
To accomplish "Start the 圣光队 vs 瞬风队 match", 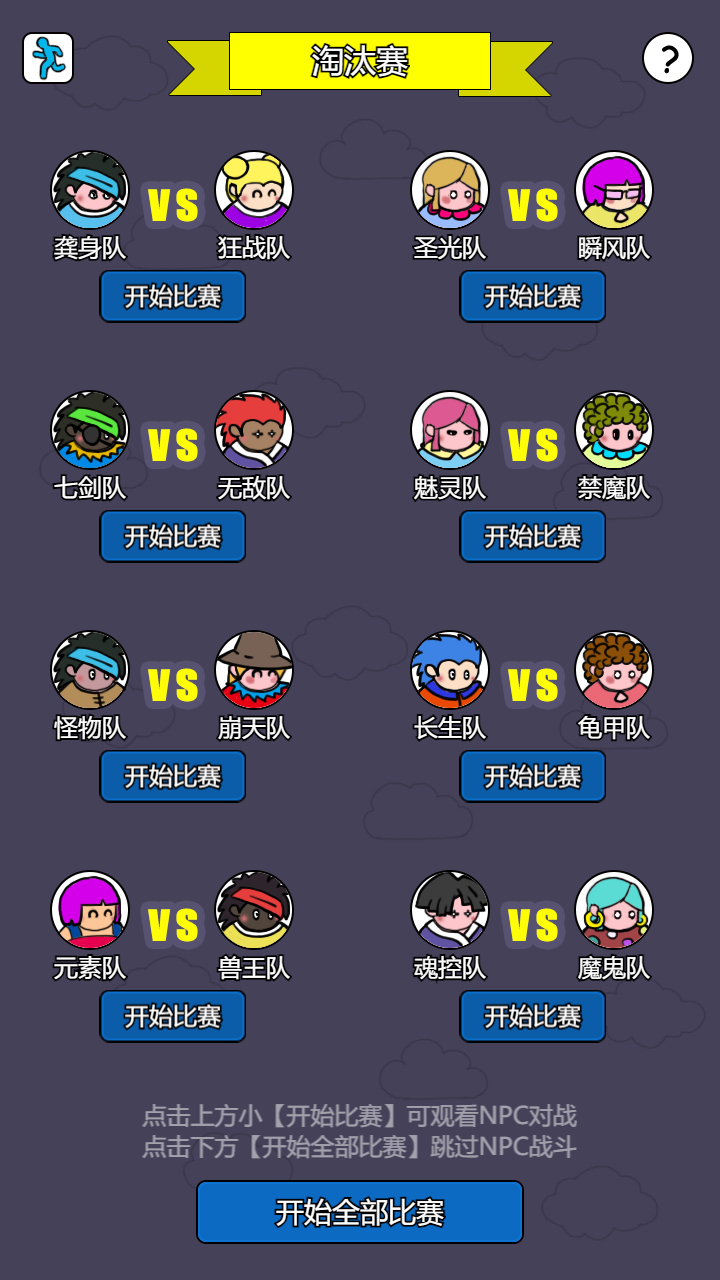I will pos(532,296).
